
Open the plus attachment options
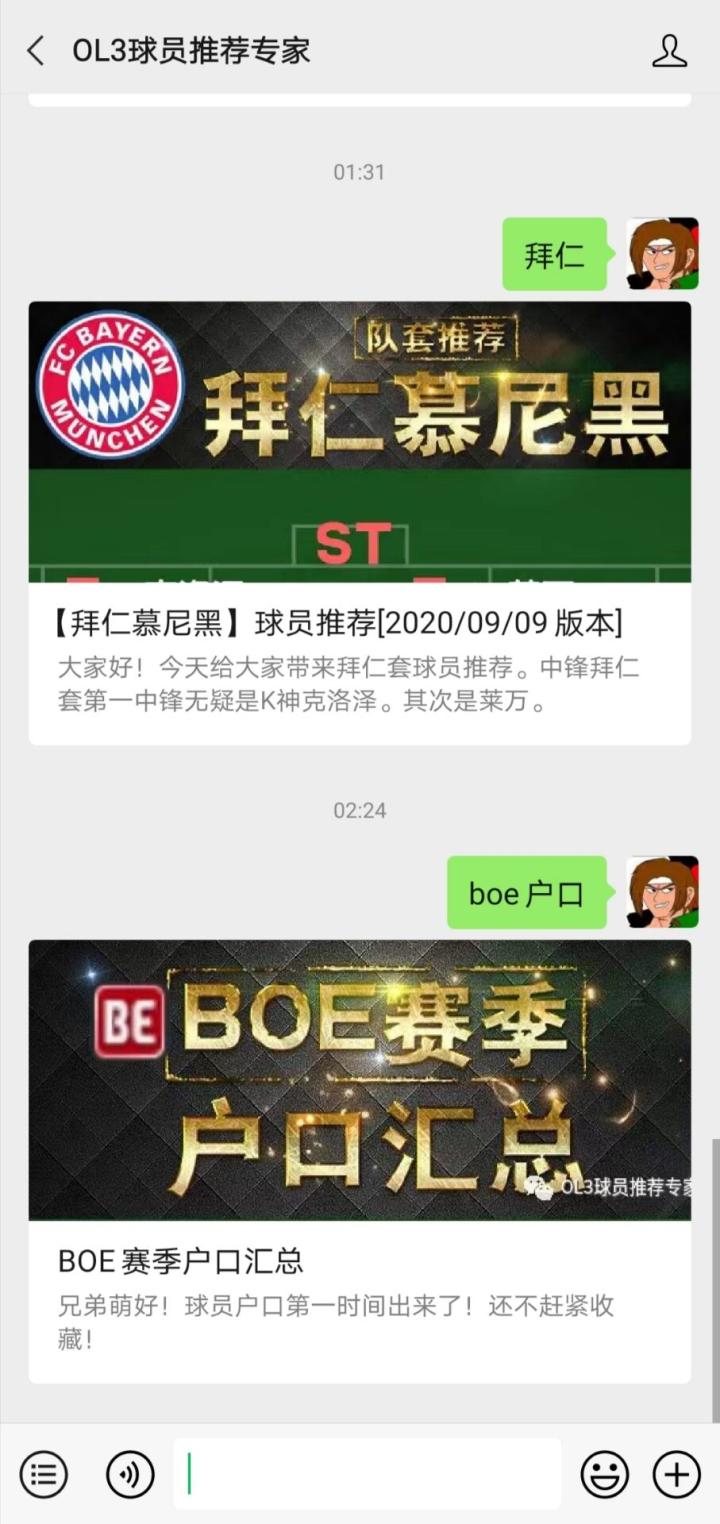click(676, 1474)
